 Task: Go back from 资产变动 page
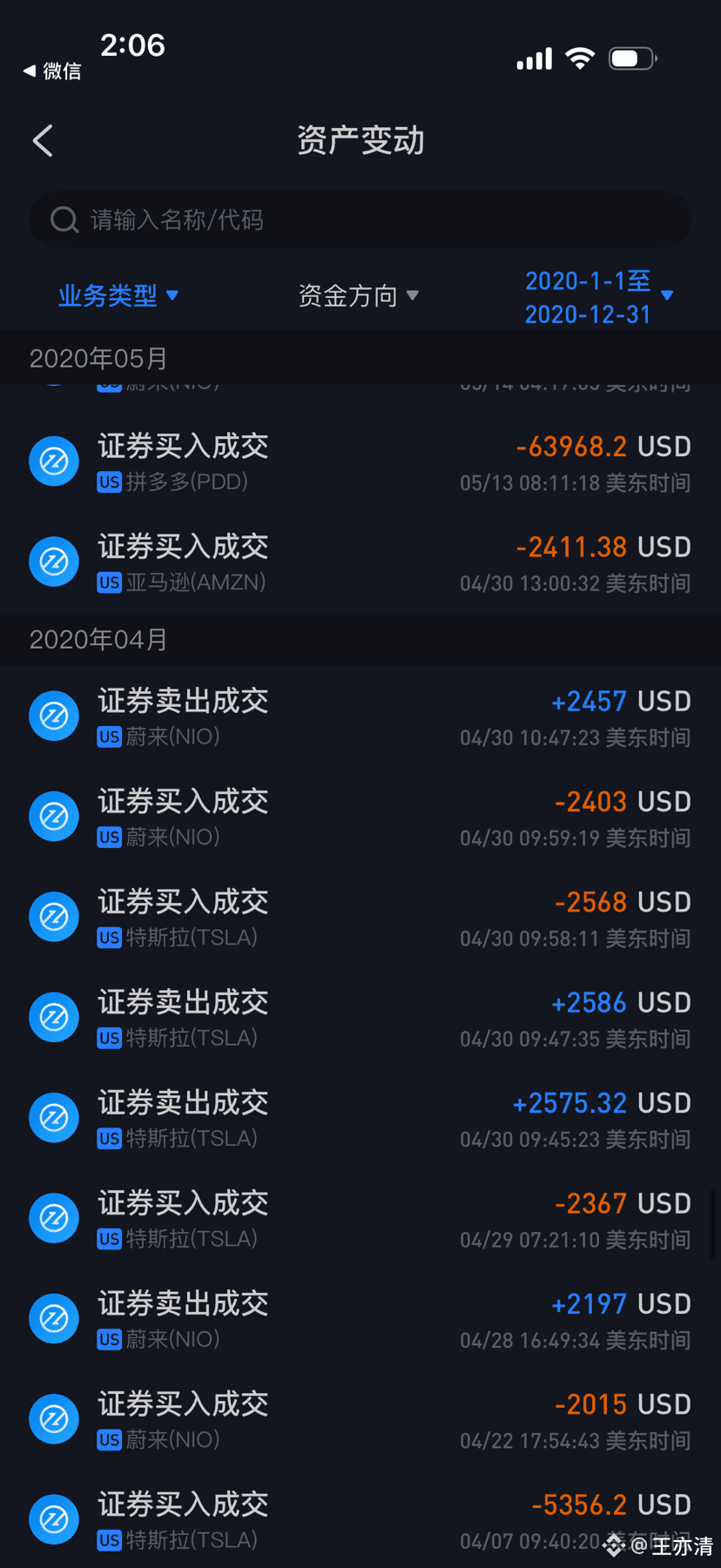coord(43,141)
